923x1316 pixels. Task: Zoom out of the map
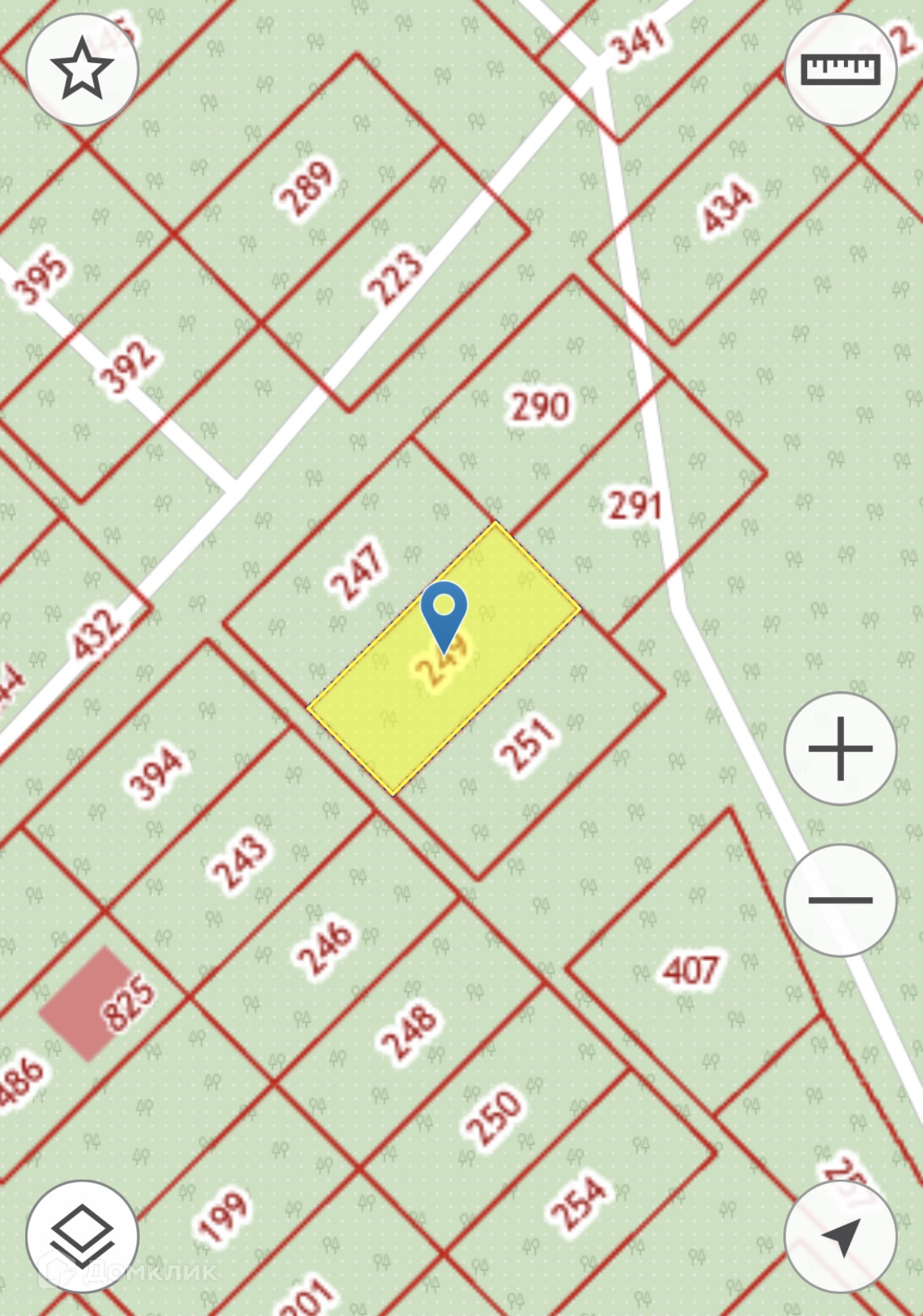point(840,899)
